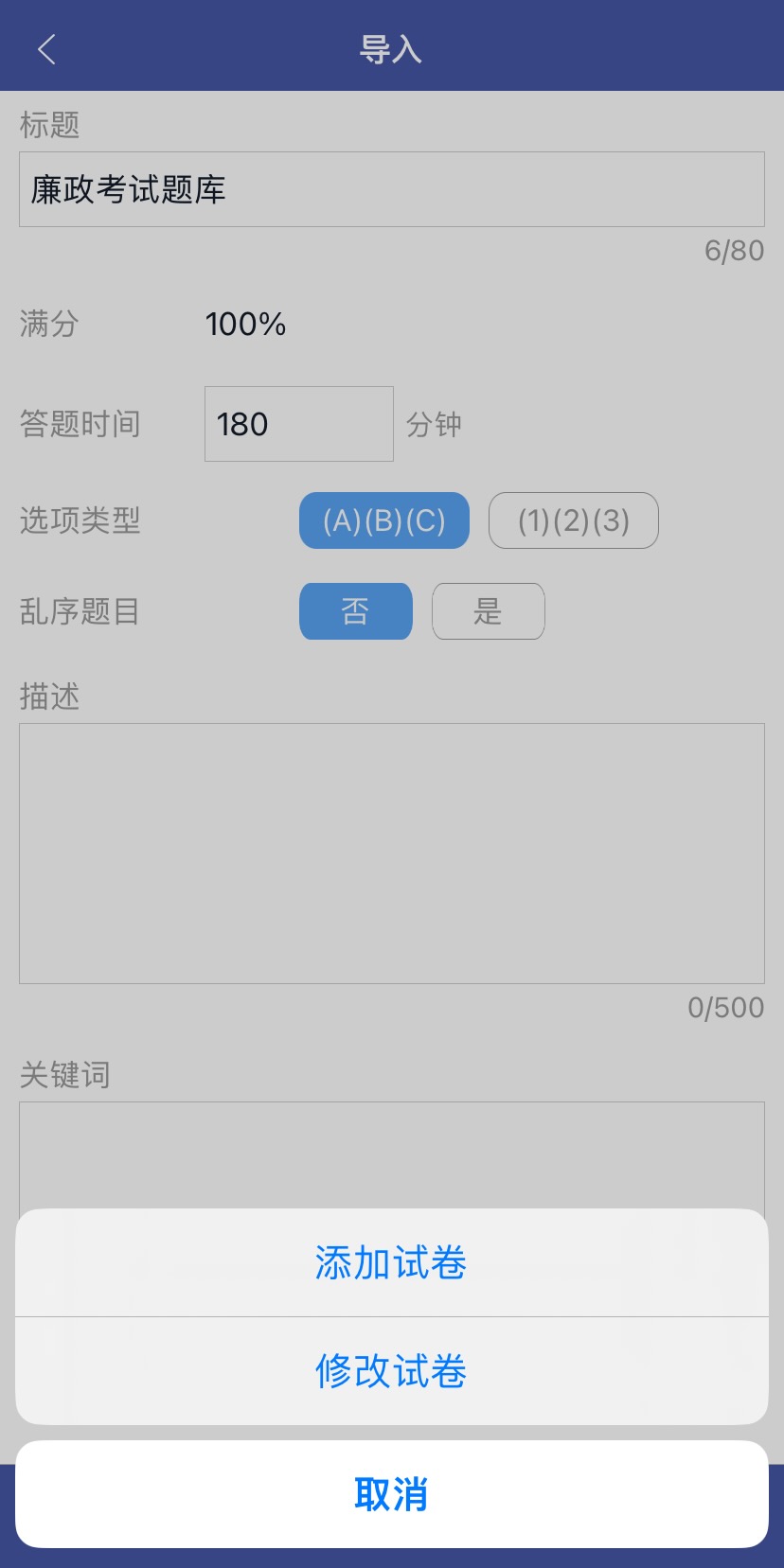Screen dimensions: 784x1568
Task: Focus the 描述 text area
Action: click(392, 854)
